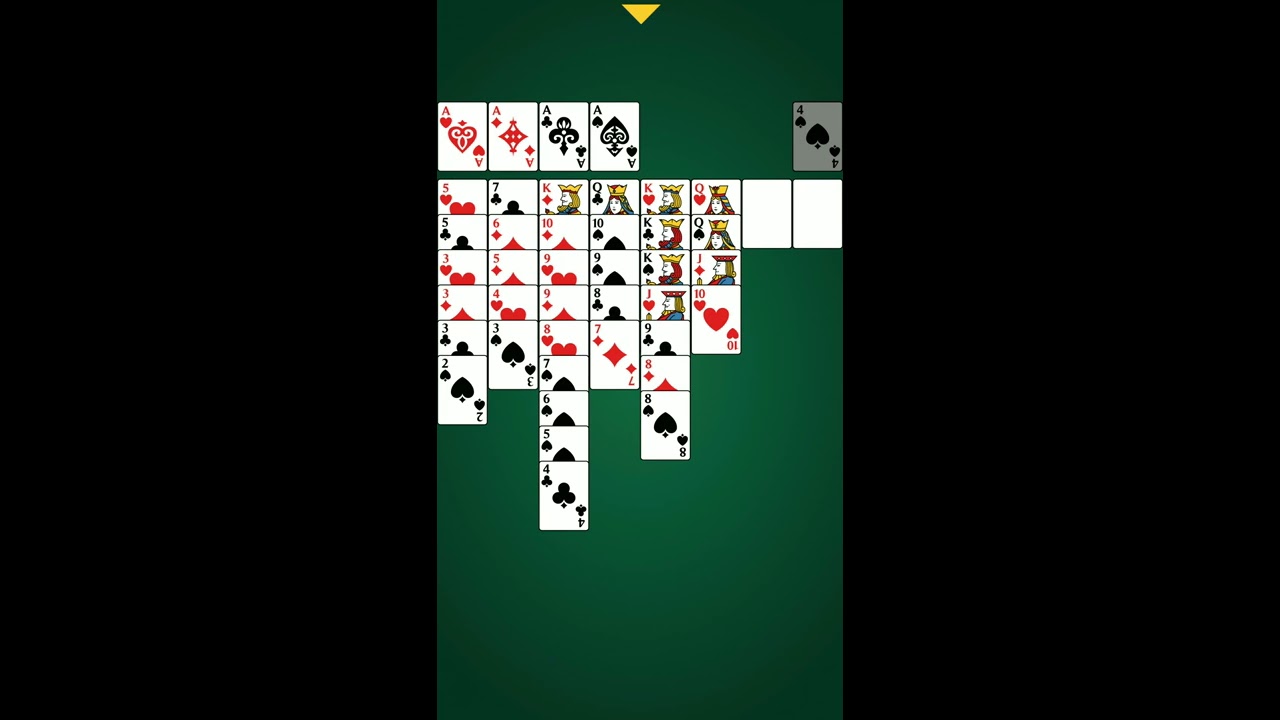
Task: Select the 7 of diamonds card
Action: pyautogui.click(x=614, y=356)
